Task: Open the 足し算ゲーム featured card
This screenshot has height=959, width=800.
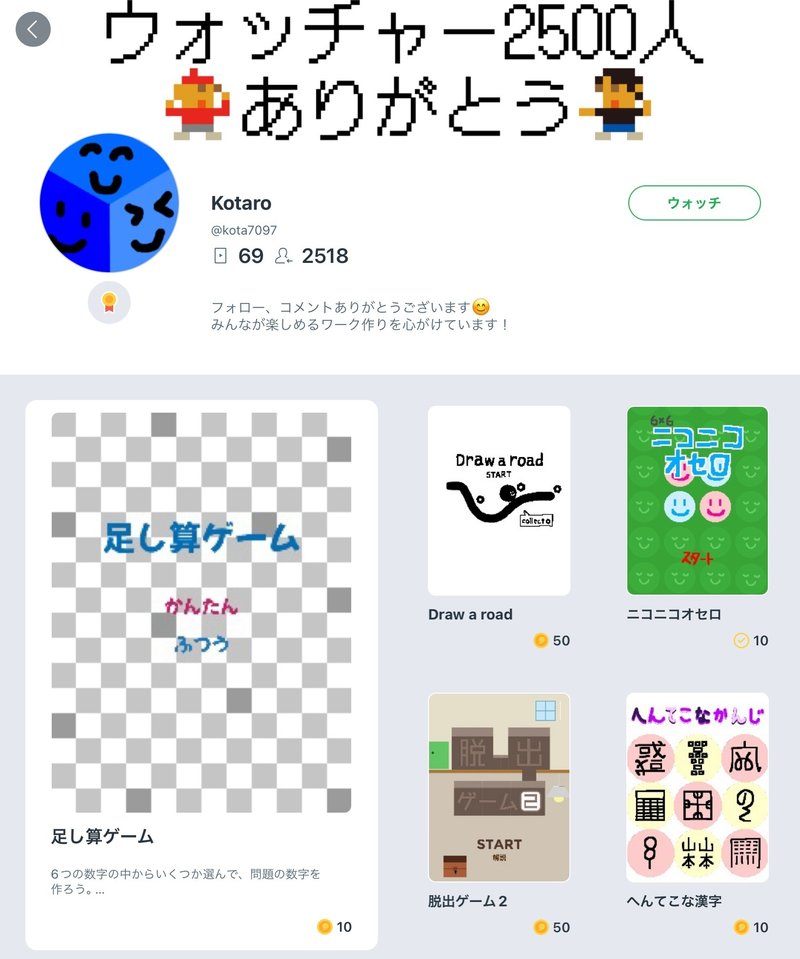Action: [x=201, y=612]
